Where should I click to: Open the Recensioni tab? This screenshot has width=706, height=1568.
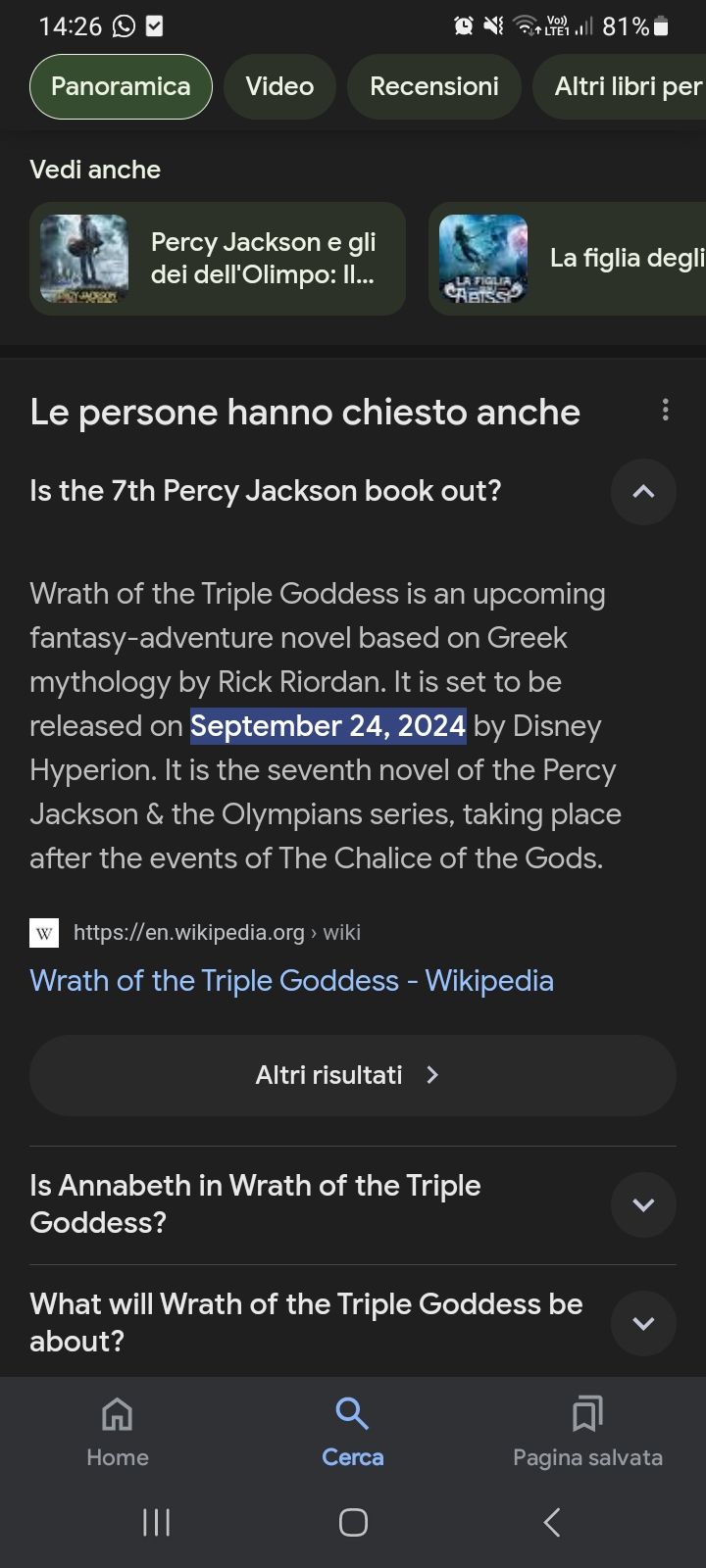[x=433, y=86]
